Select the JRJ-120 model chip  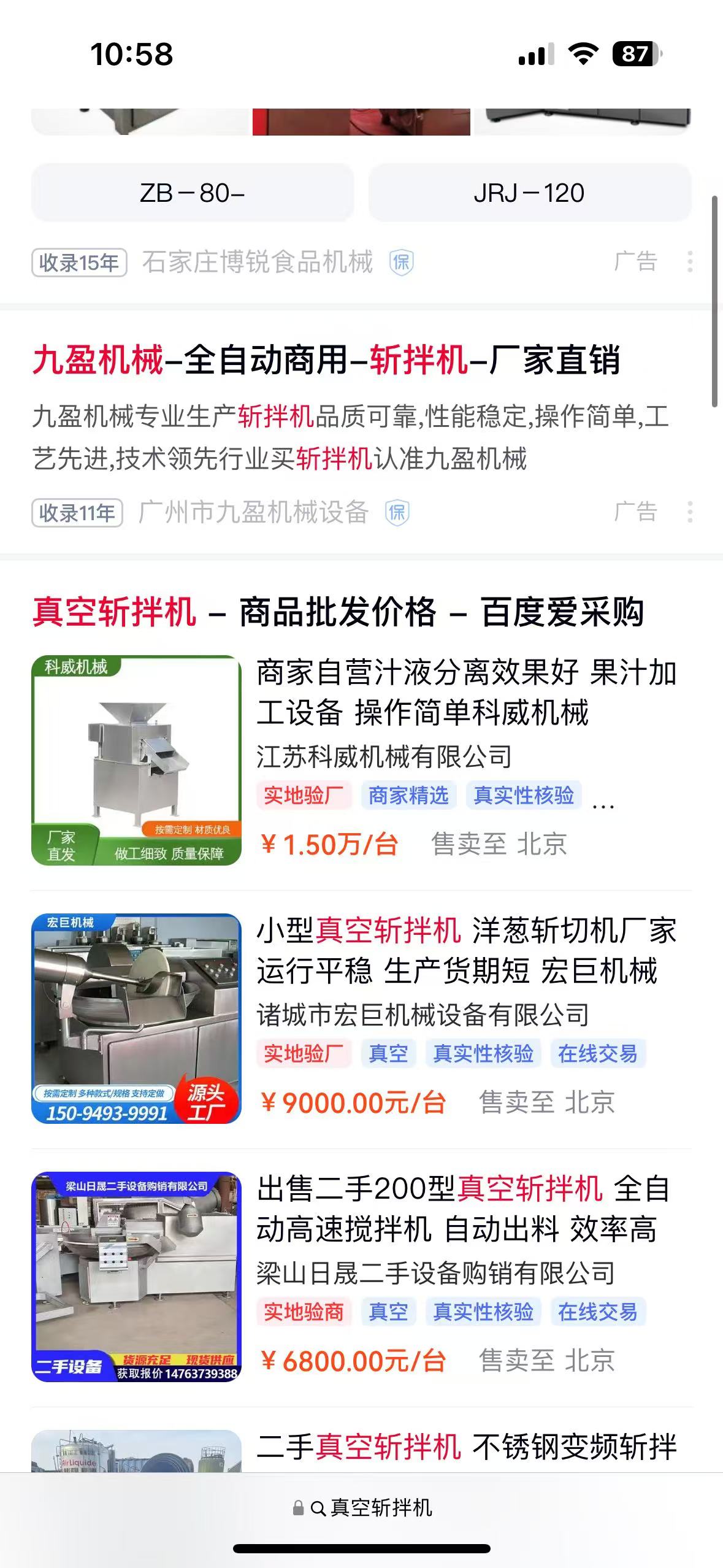[x=529, y=193]
